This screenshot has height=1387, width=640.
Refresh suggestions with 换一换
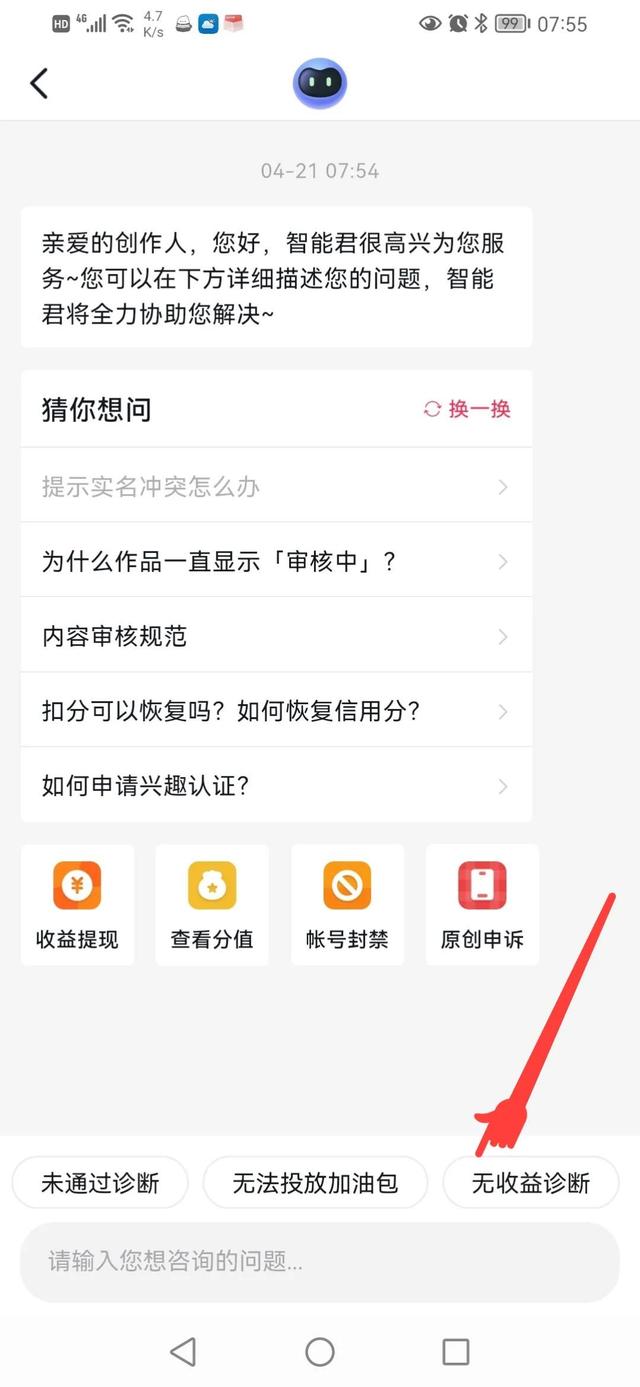point(468,409)
